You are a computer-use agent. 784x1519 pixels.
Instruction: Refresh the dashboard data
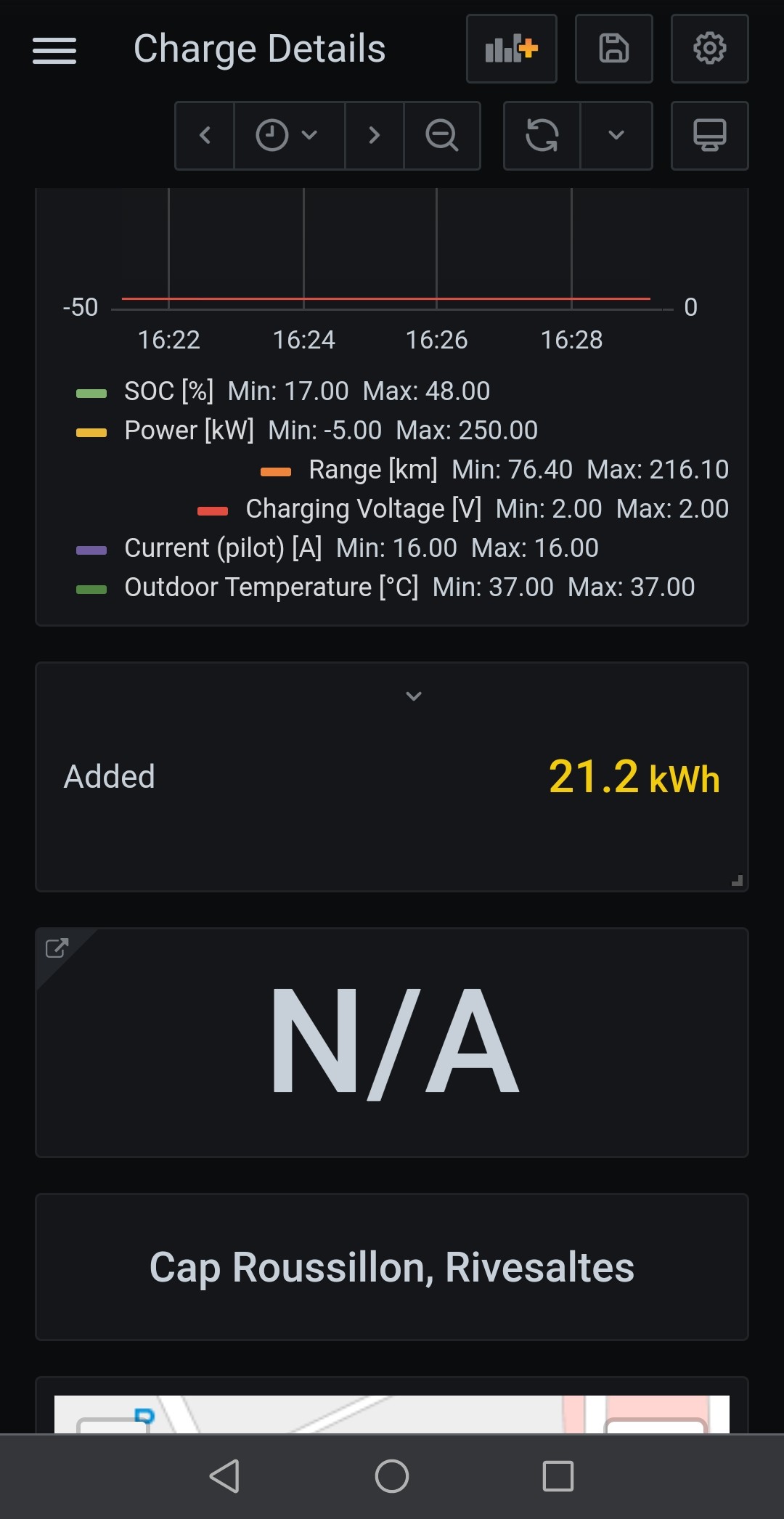point(542,136)
